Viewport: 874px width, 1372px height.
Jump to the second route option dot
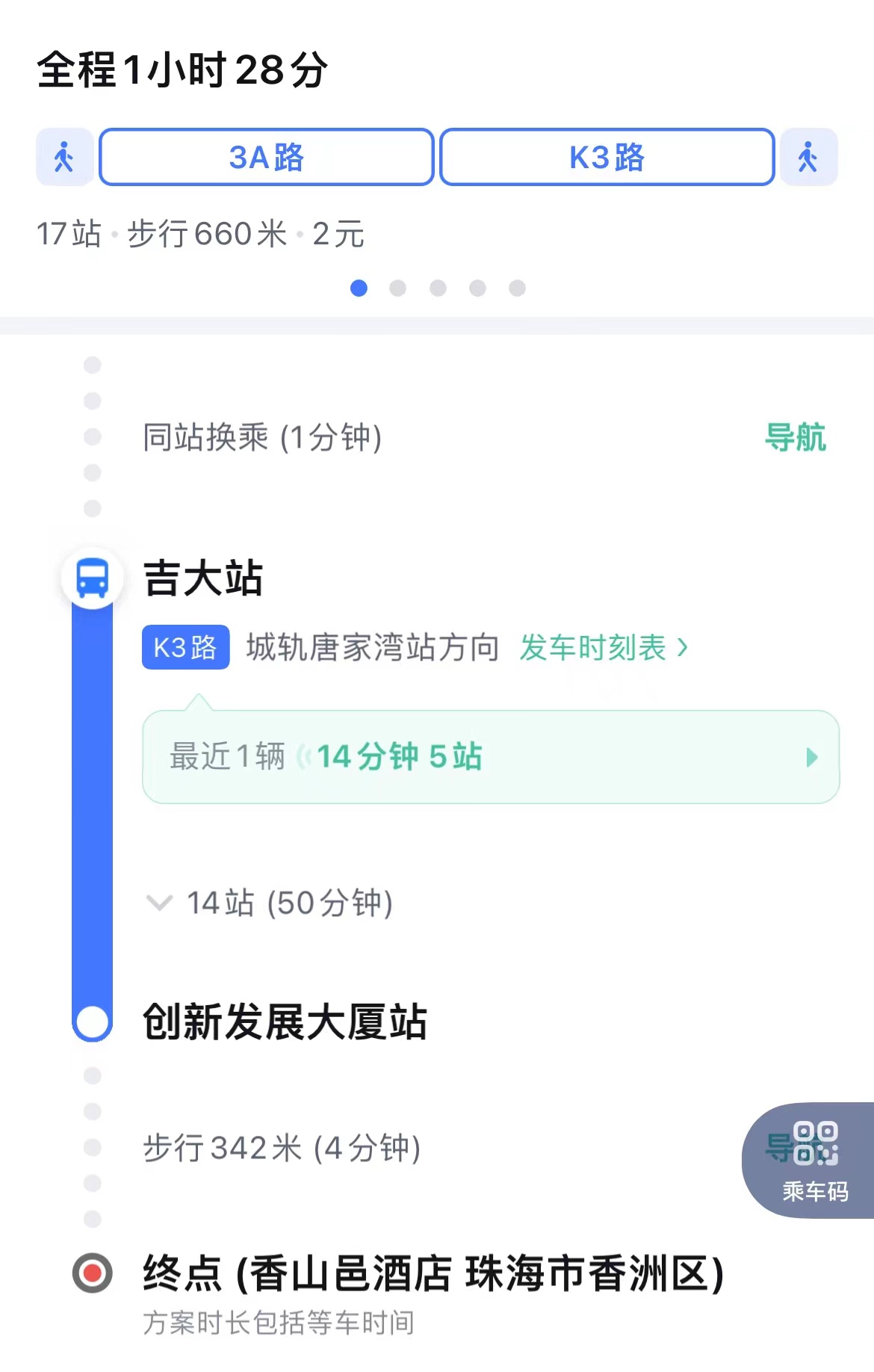click(x=398, y=288)
